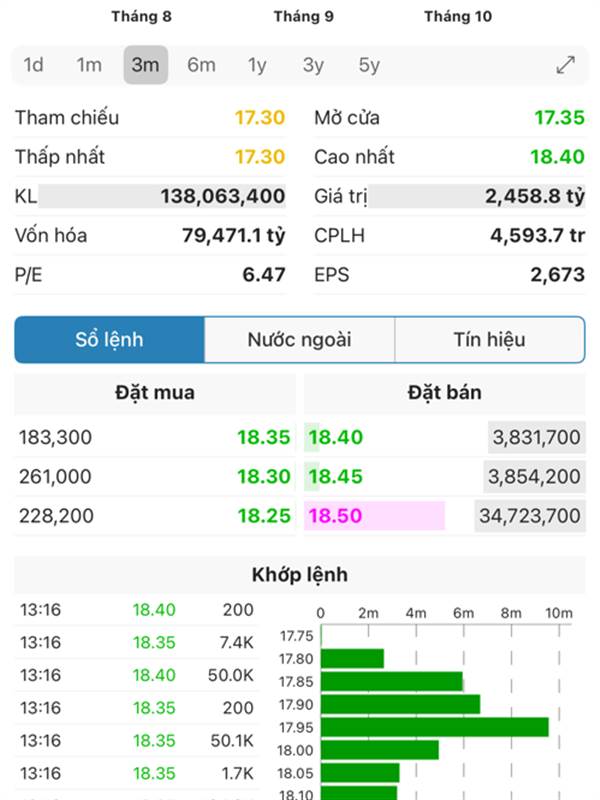Switch to the Nước ngoài tab
Image resolution: width=600 pixels, height=800 pixels.
point(299,340)
